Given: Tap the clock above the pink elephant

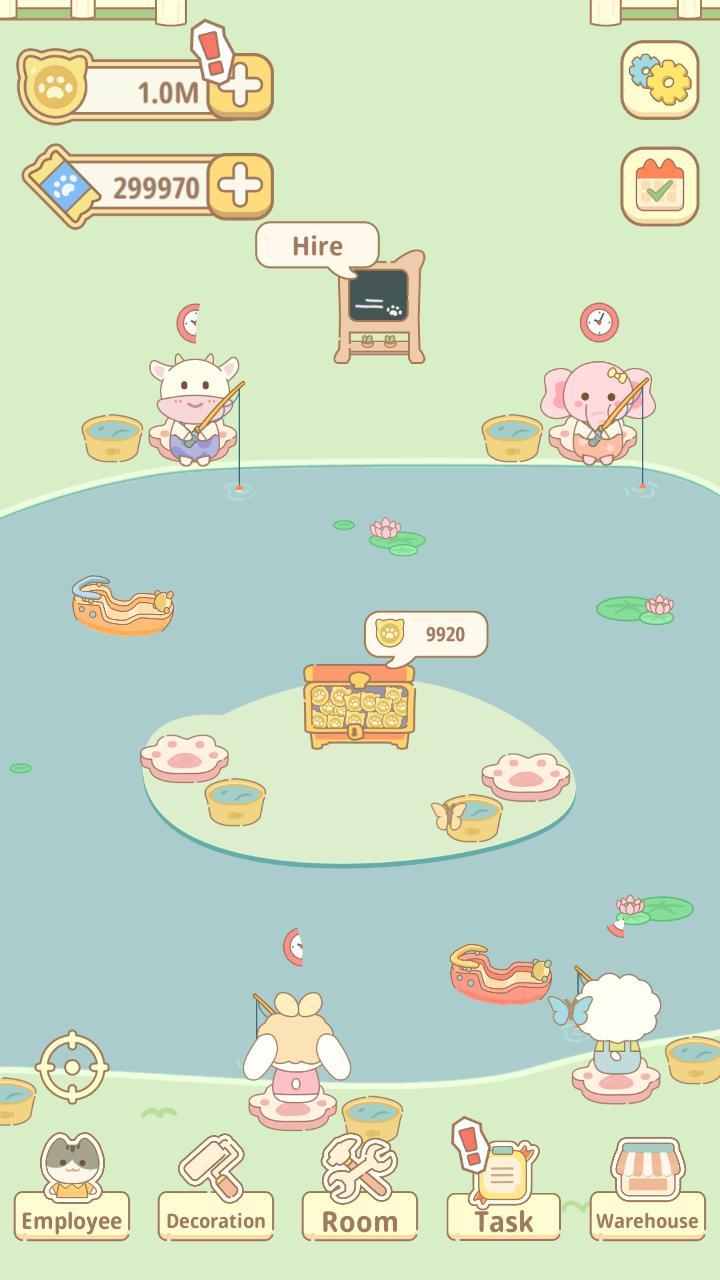Looking at the screenshot, I should [x=599, y=322].
